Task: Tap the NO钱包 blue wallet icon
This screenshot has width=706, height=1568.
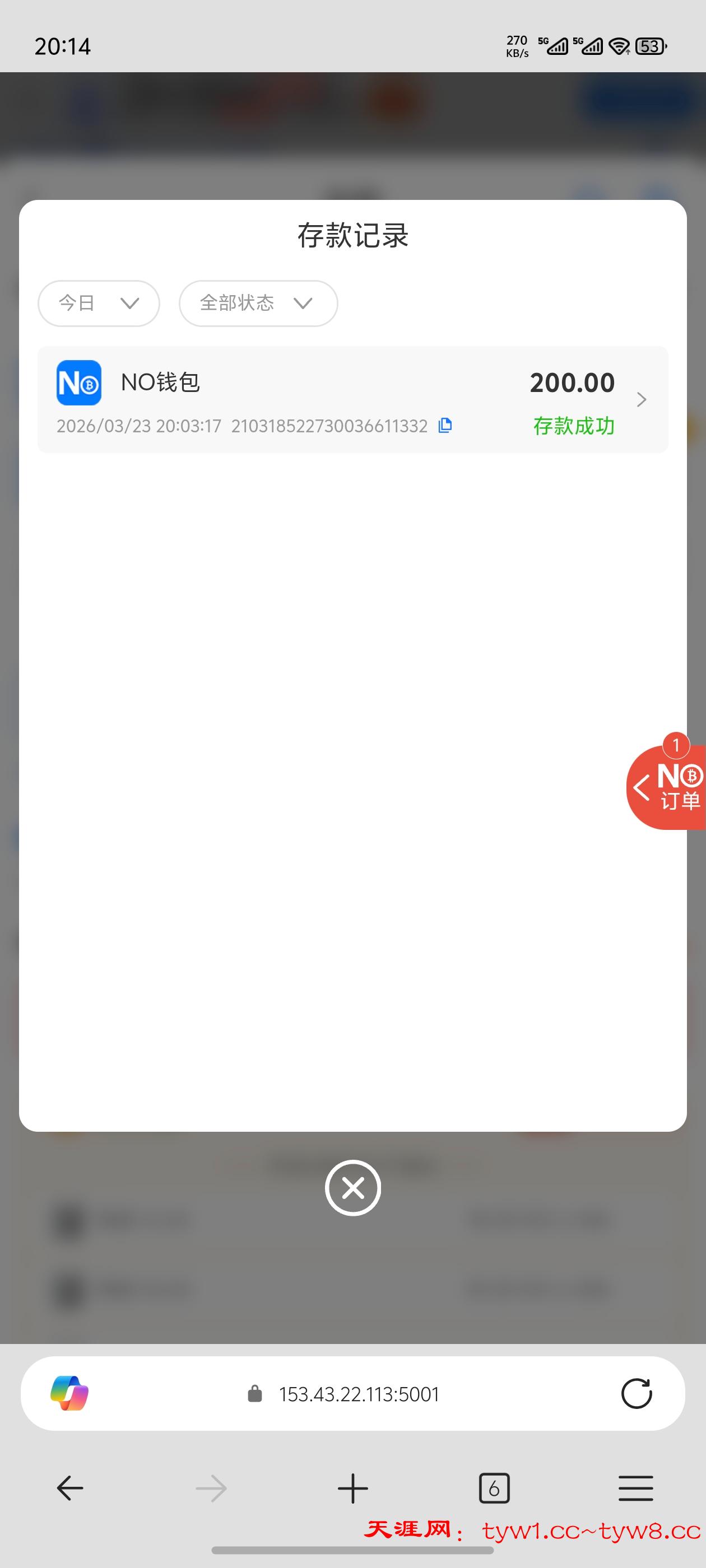Action: [x=78, y=382]
